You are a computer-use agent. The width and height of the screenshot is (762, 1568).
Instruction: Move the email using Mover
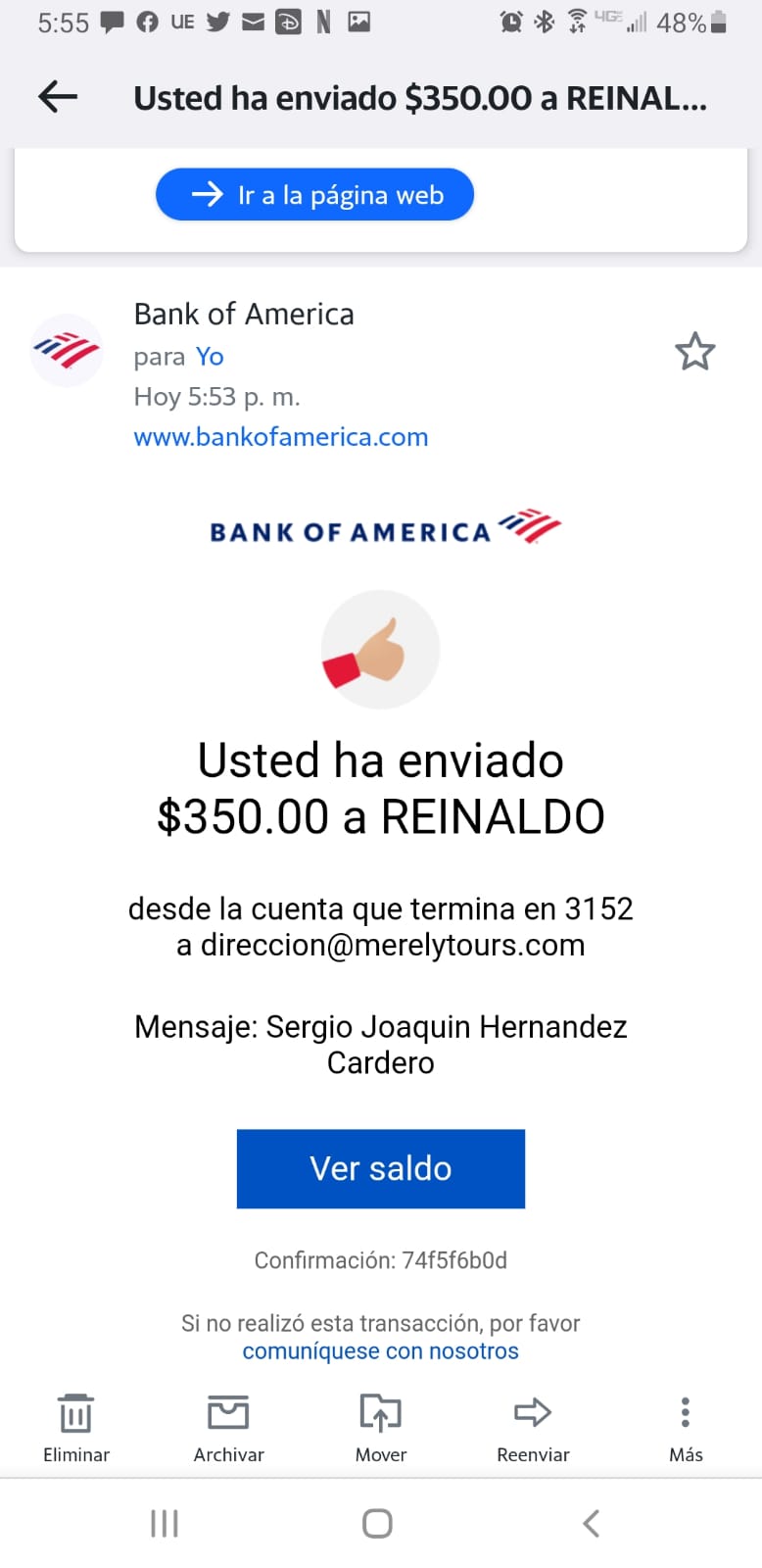[x=381, y=1428]
